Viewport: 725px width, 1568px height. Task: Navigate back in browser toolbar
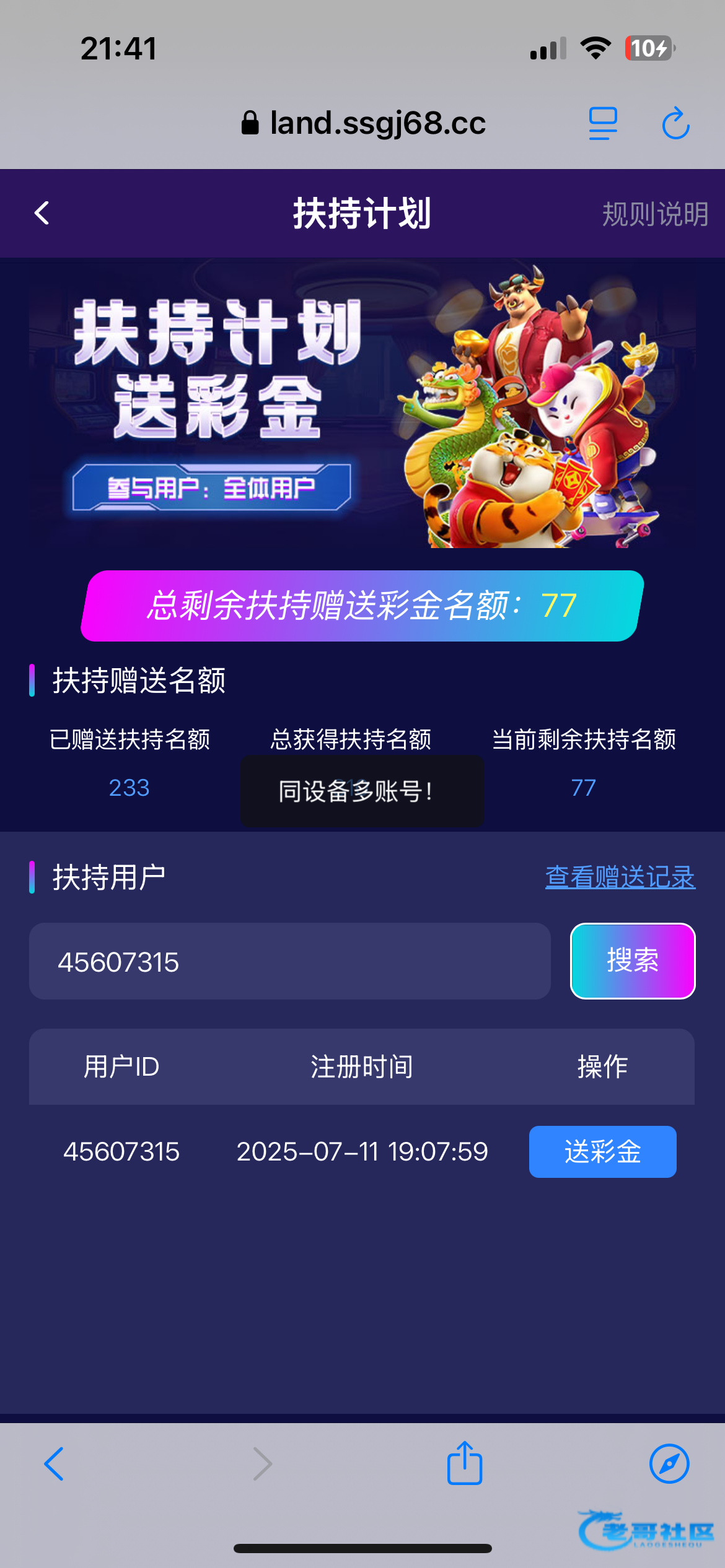coord(55,1464)
